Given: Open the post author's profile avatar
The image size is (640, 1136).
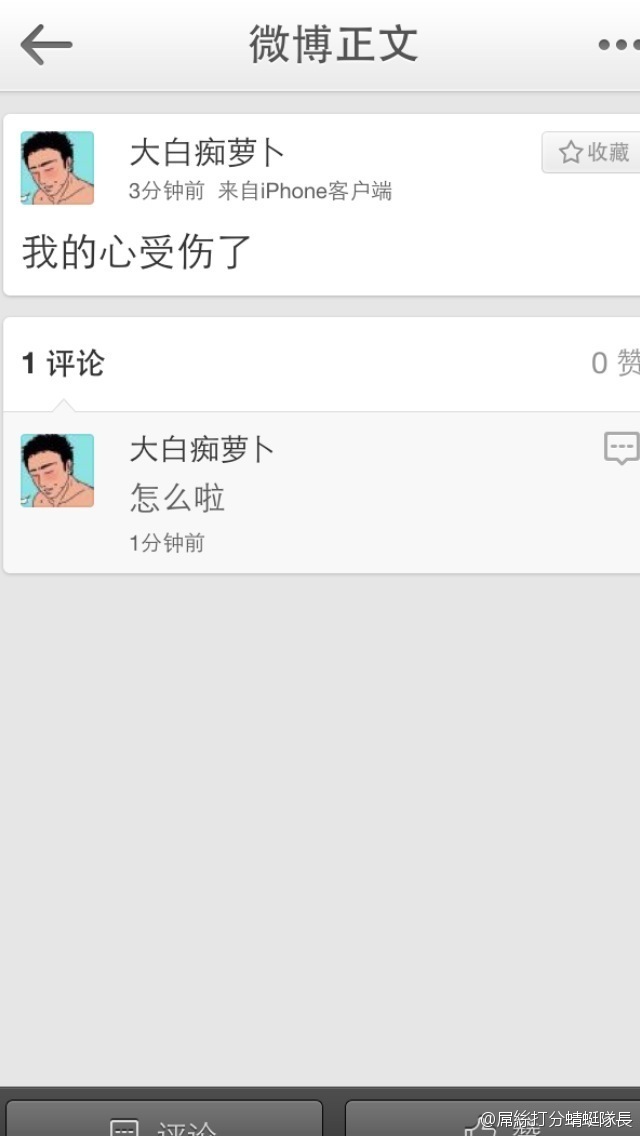Looking at the screenshot, I should [57, 168].
